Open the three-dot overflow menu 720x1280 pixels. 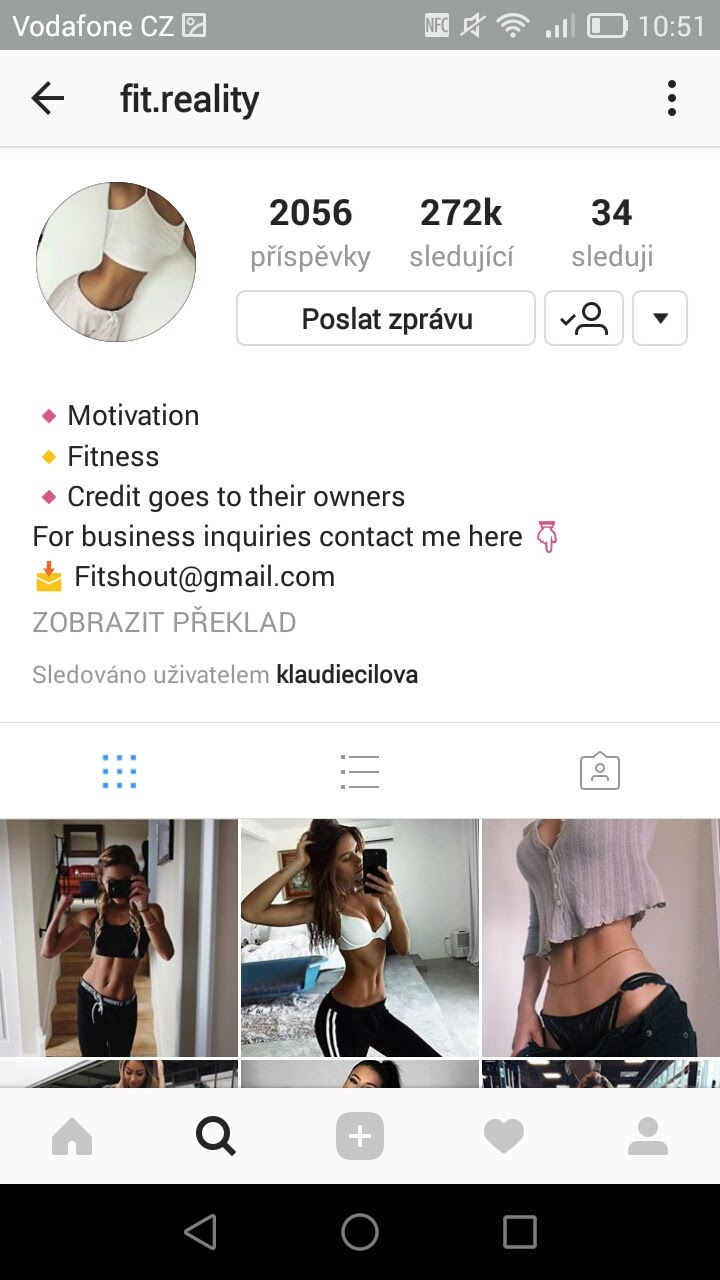[672, 98]
